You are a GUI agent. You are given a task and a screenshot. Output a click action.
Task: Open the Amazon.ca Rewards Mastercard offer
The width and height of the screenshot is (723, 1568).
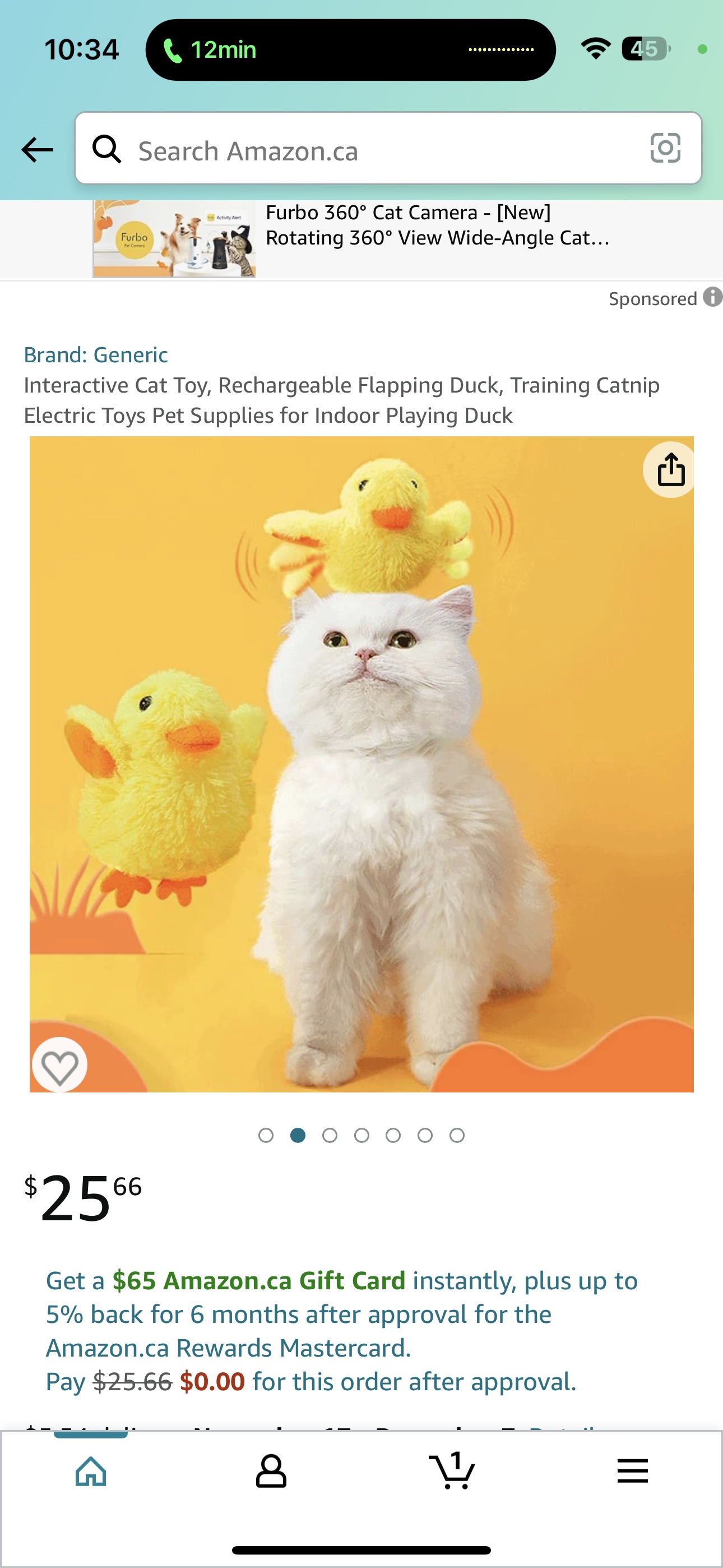click(x=341, y=1331)
